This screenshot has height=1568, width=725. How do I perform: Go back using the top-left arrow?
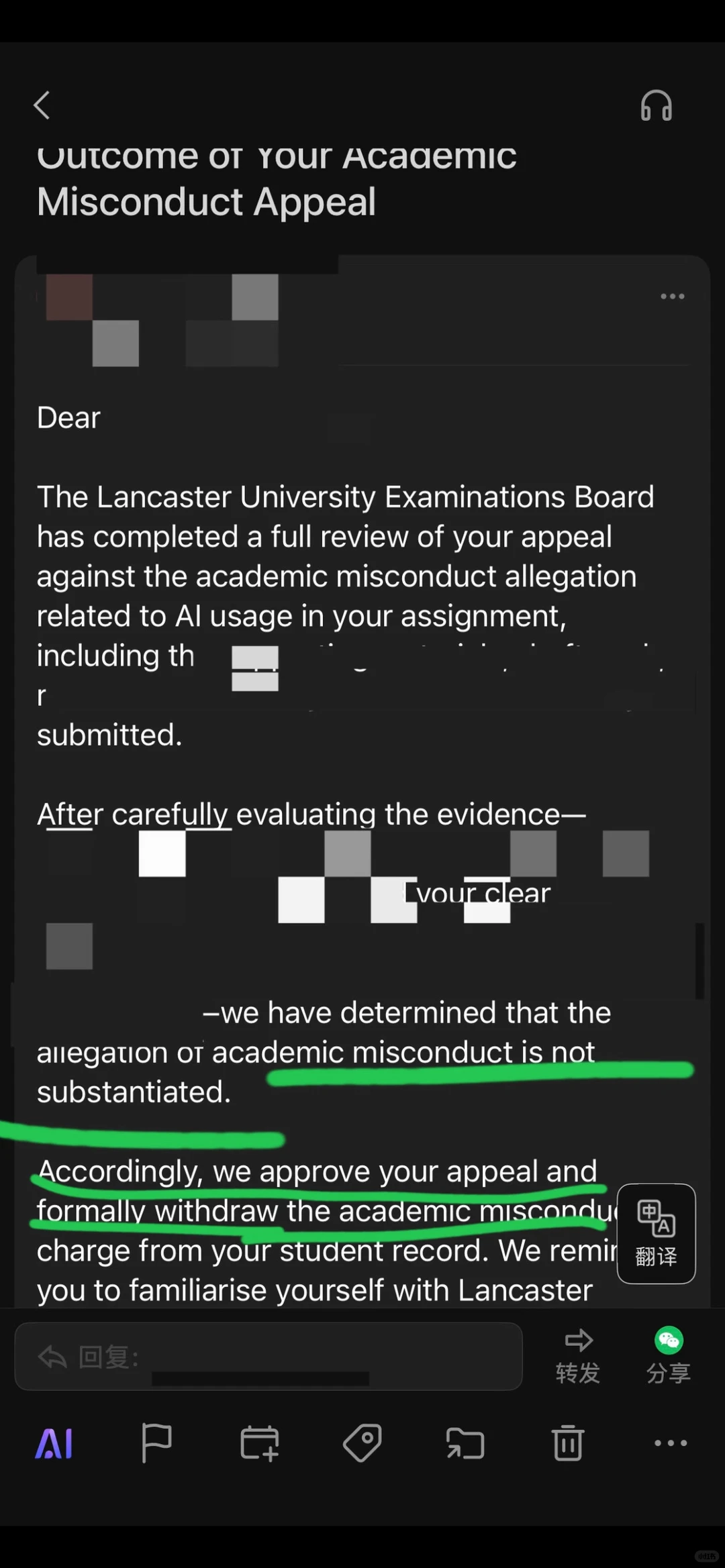(x=42, y=105)
